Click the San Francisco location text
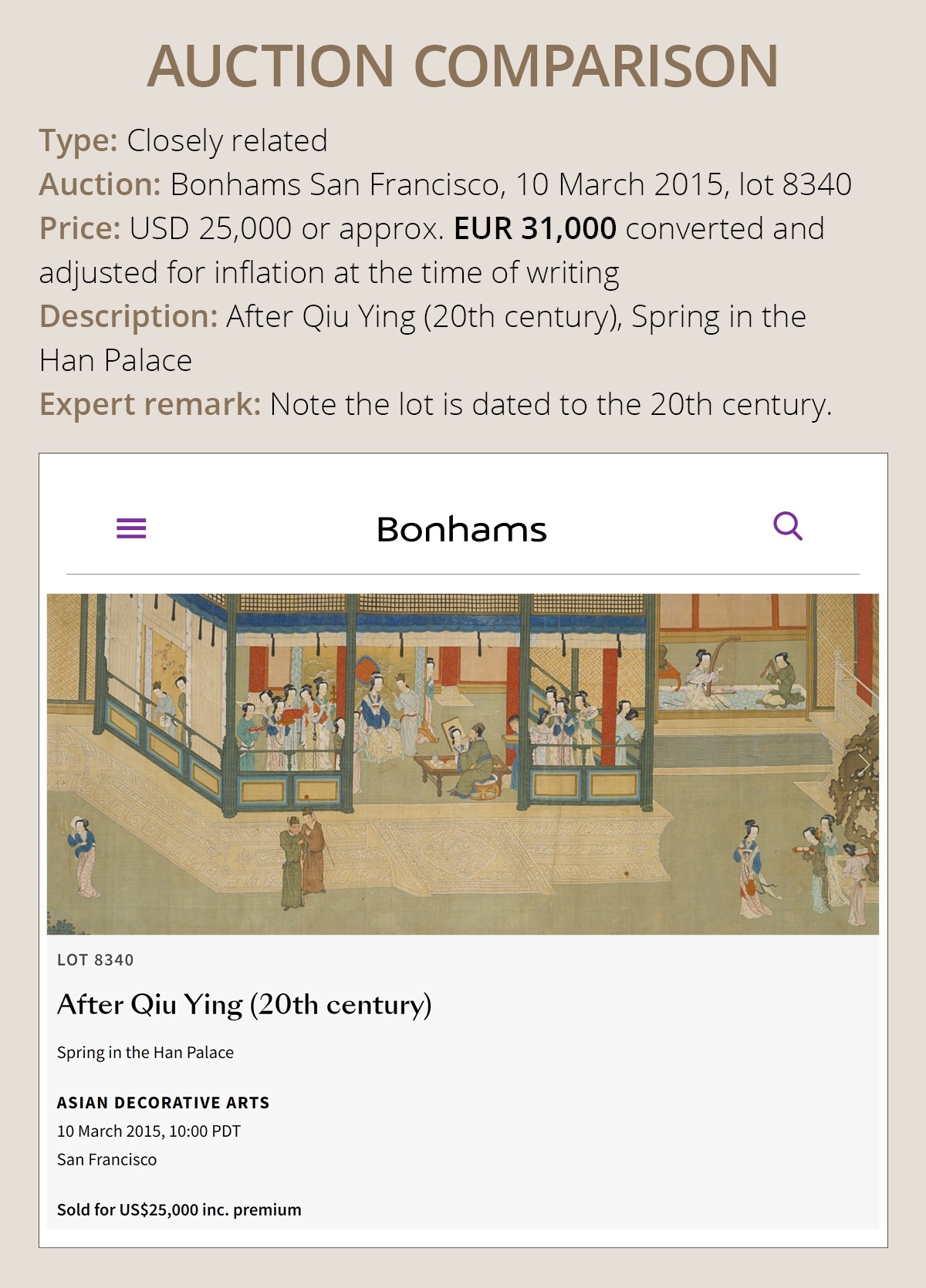The height and width of the screenshot is (1288, 926). click(98, 1159)
